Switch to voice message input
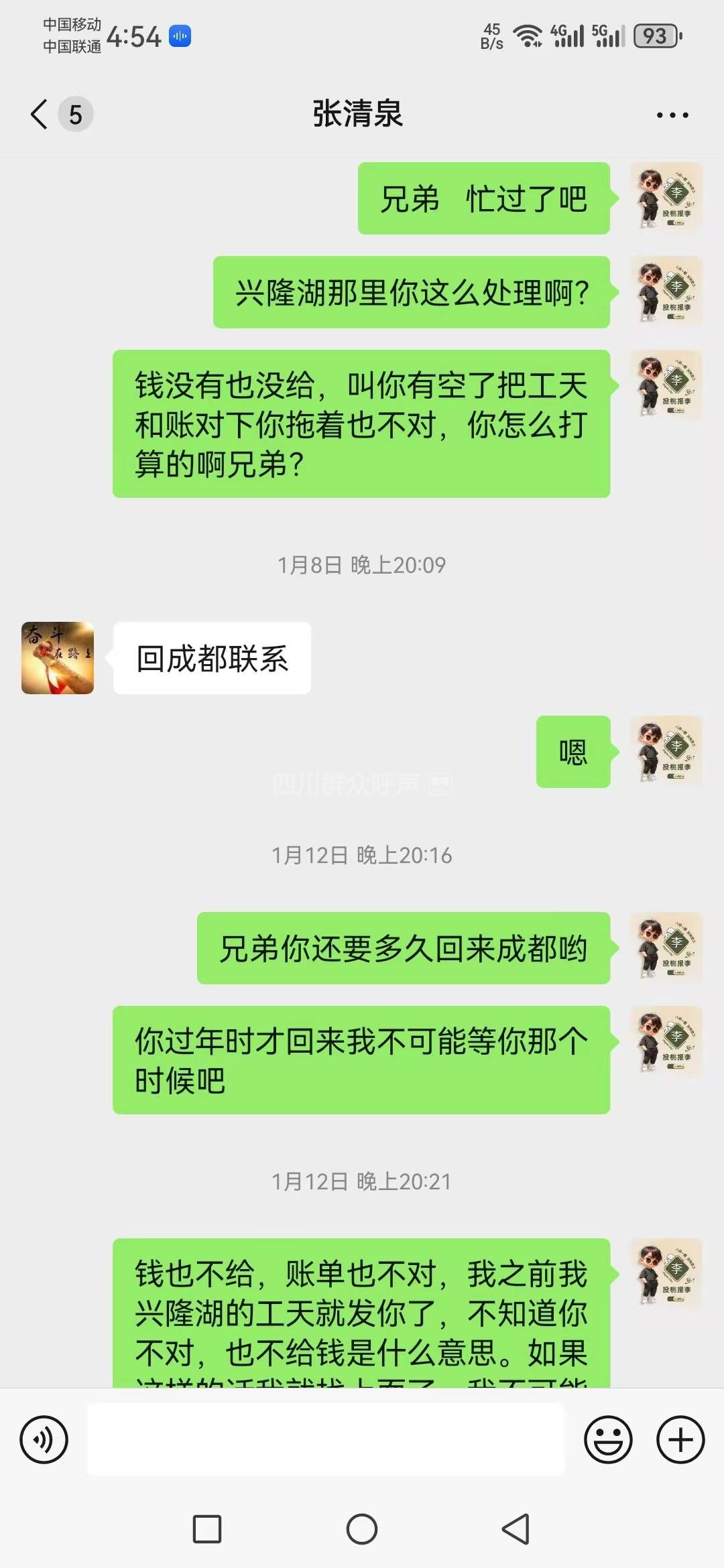This screenshot has height=1568, width=724. point(44,1439)
